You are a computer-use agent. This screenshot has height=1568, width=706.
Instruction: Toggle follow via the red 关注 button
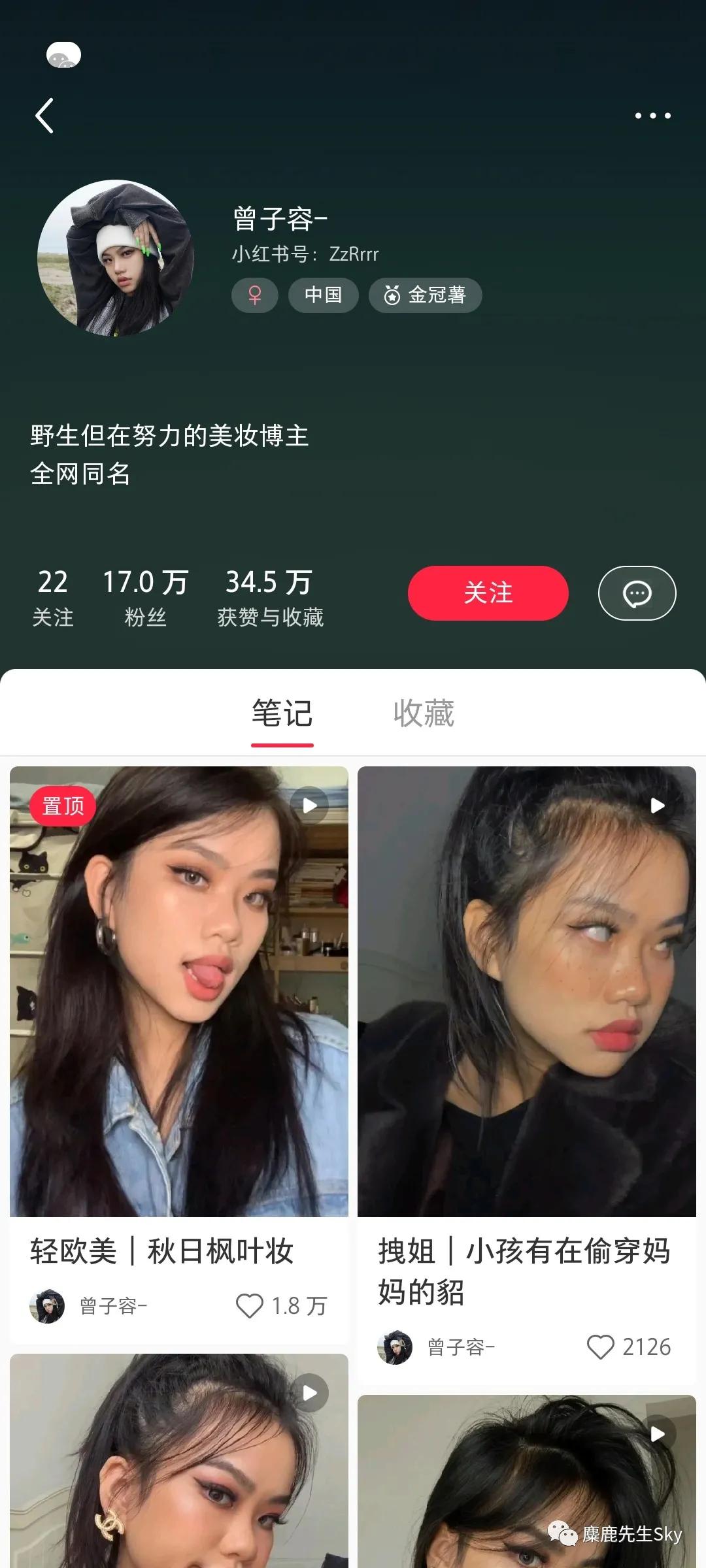point(488,593)
